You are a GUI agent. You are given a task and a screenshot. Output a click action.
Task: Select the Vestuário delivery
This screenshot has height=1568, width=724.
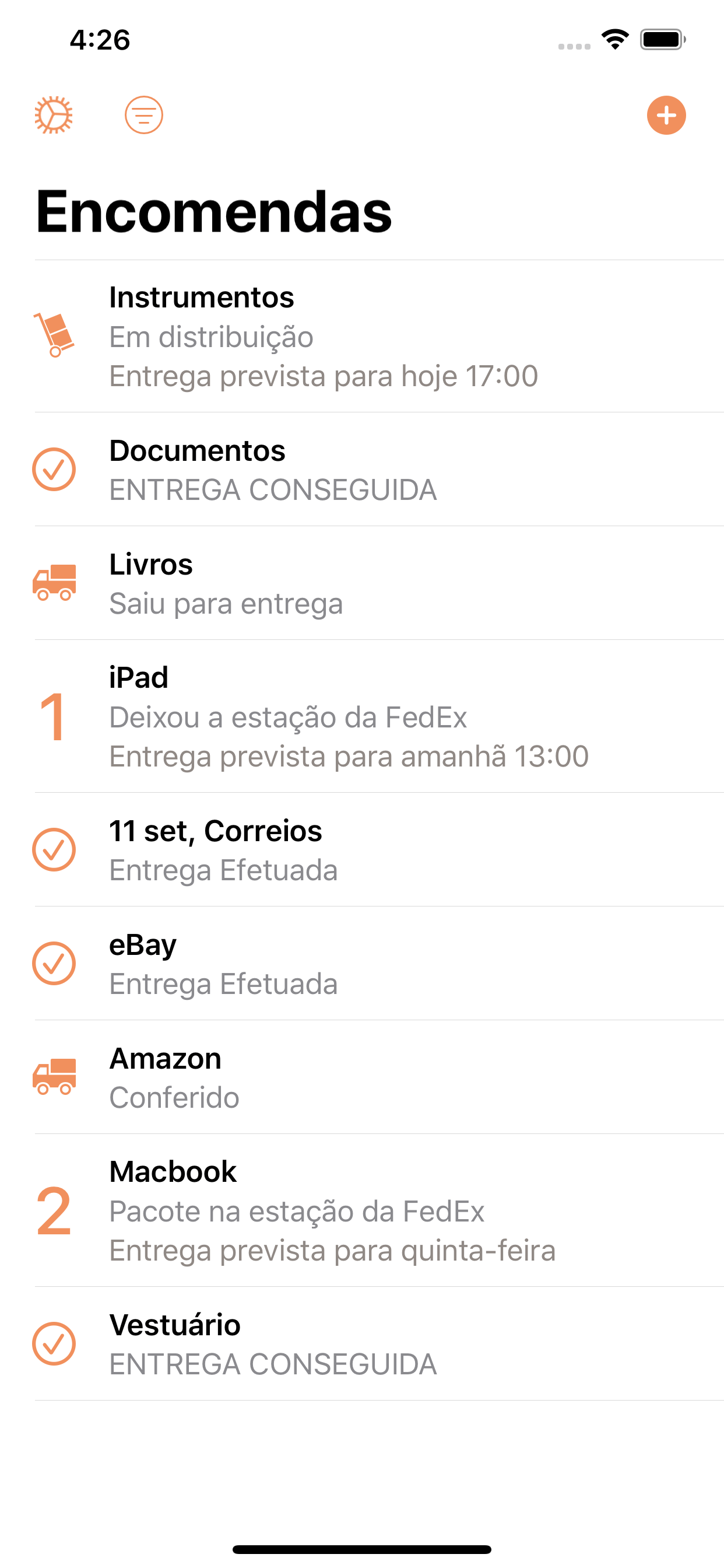(x=362, y=1344)
